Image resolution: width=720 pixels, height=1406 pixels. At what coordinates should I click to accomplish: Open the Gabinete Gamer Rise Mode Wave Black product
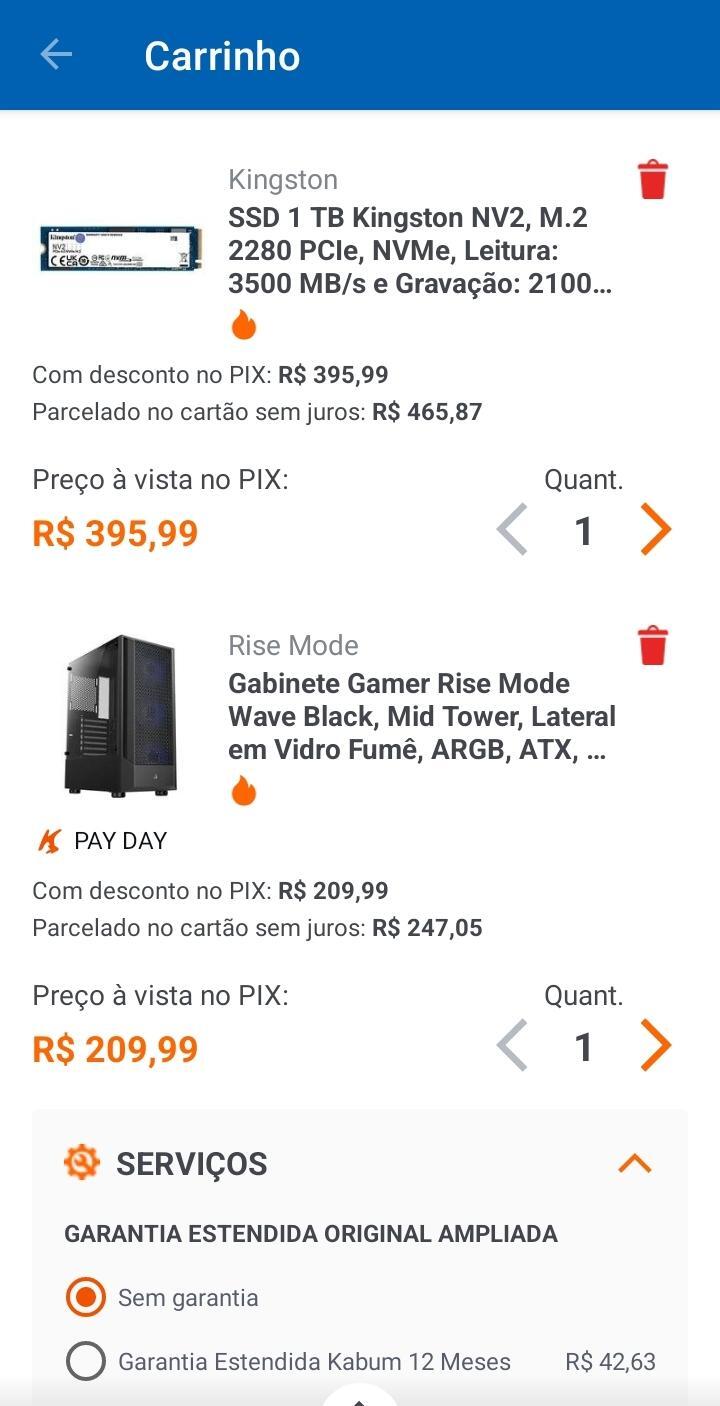(x=421, y=717)
